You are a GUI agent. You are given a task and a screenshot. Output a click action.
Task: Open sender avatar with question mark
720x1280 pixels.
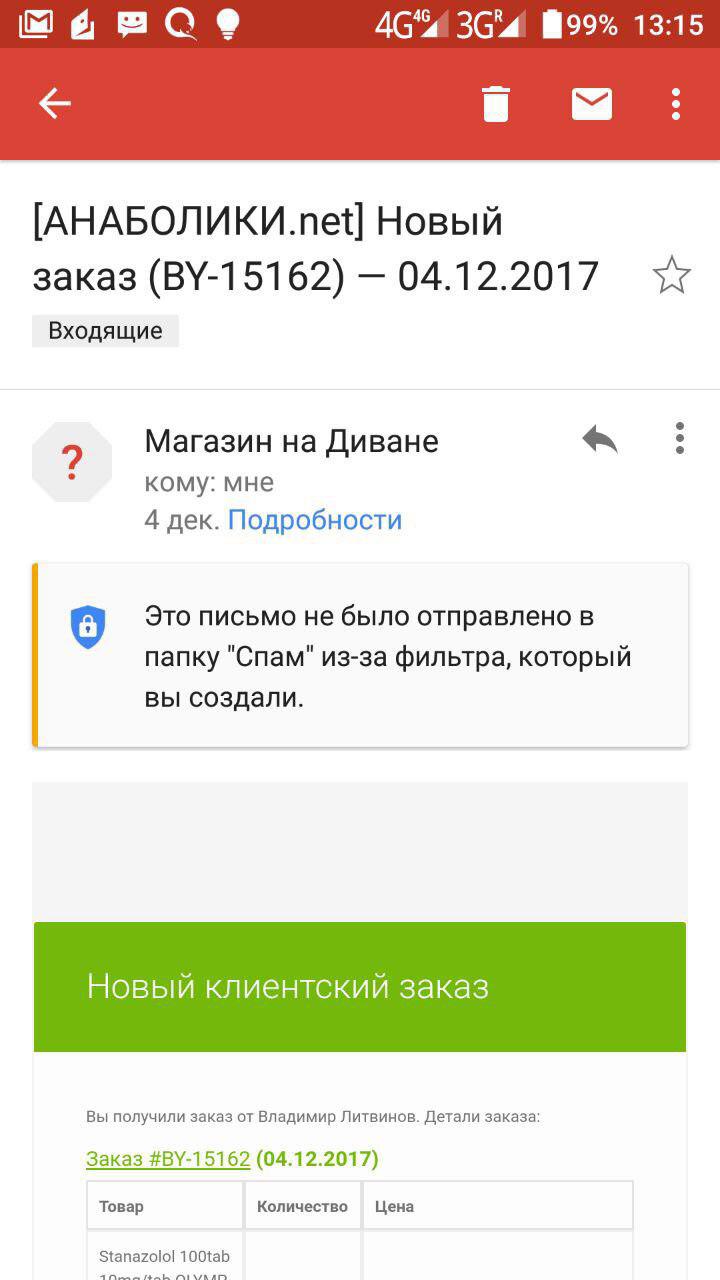pyautogui.click(x=72, y=462)
